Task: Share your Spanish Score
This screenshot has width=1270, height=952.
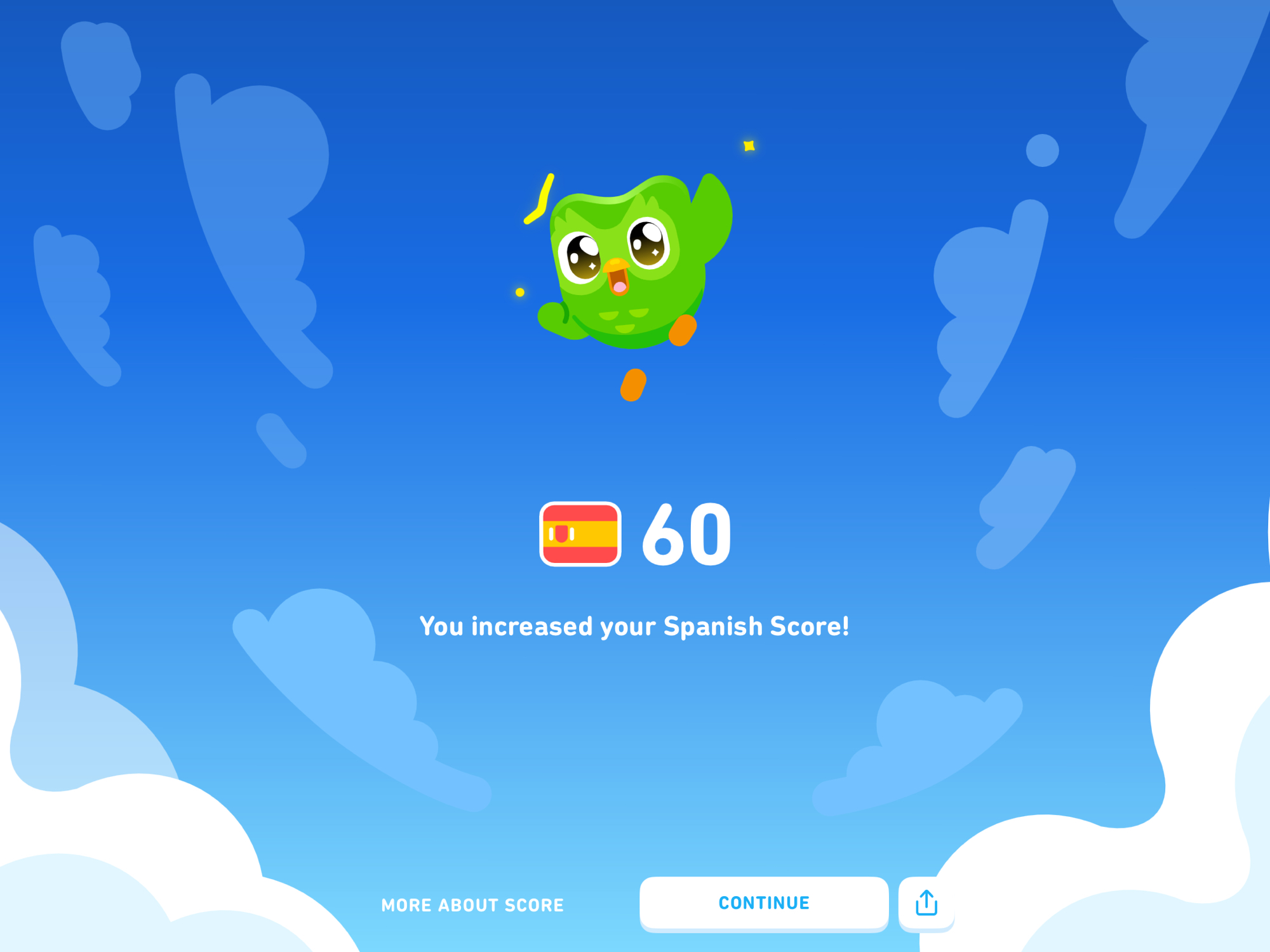Action: pos(926,902)
